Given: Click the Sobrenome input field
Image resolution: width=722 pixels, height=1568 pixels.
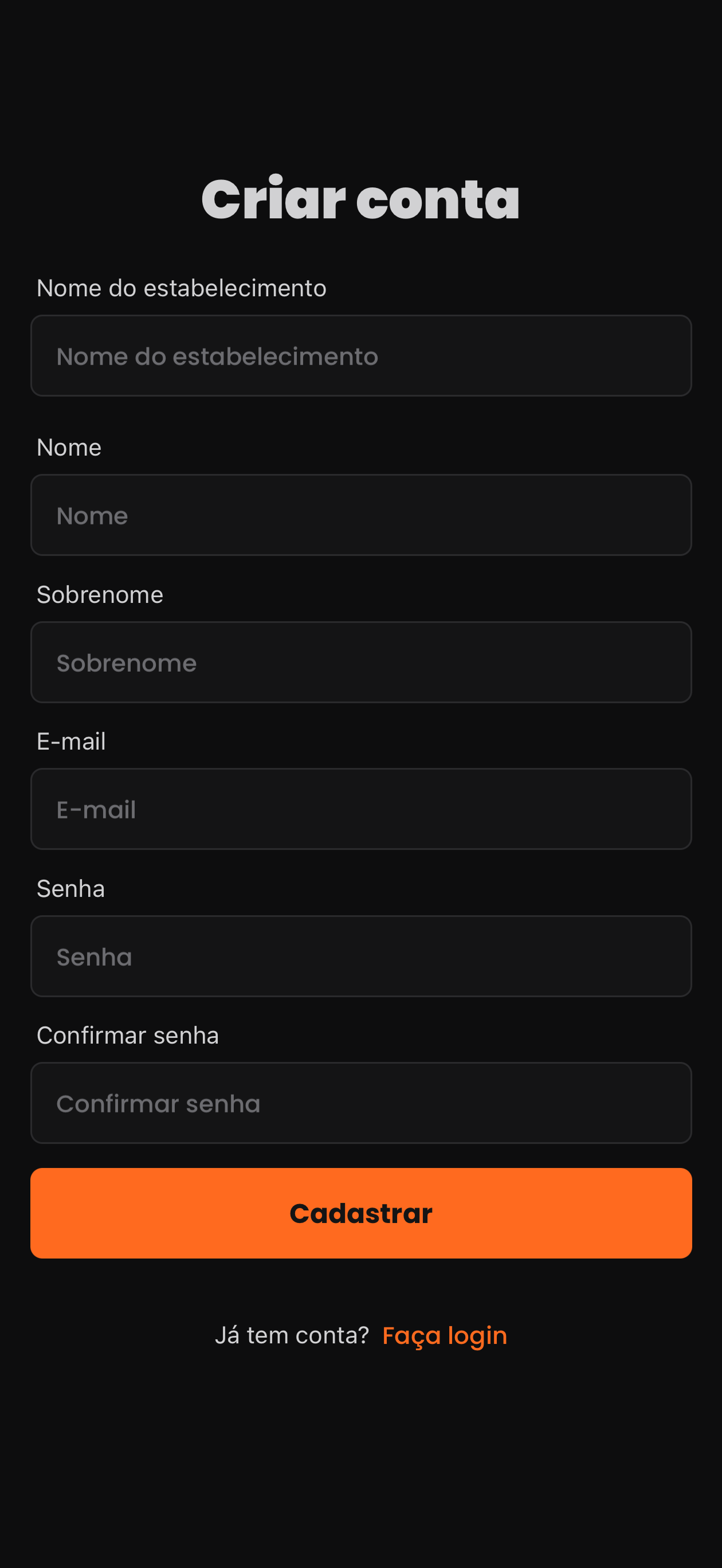Looking at the screenshot, I should point(361,663).
